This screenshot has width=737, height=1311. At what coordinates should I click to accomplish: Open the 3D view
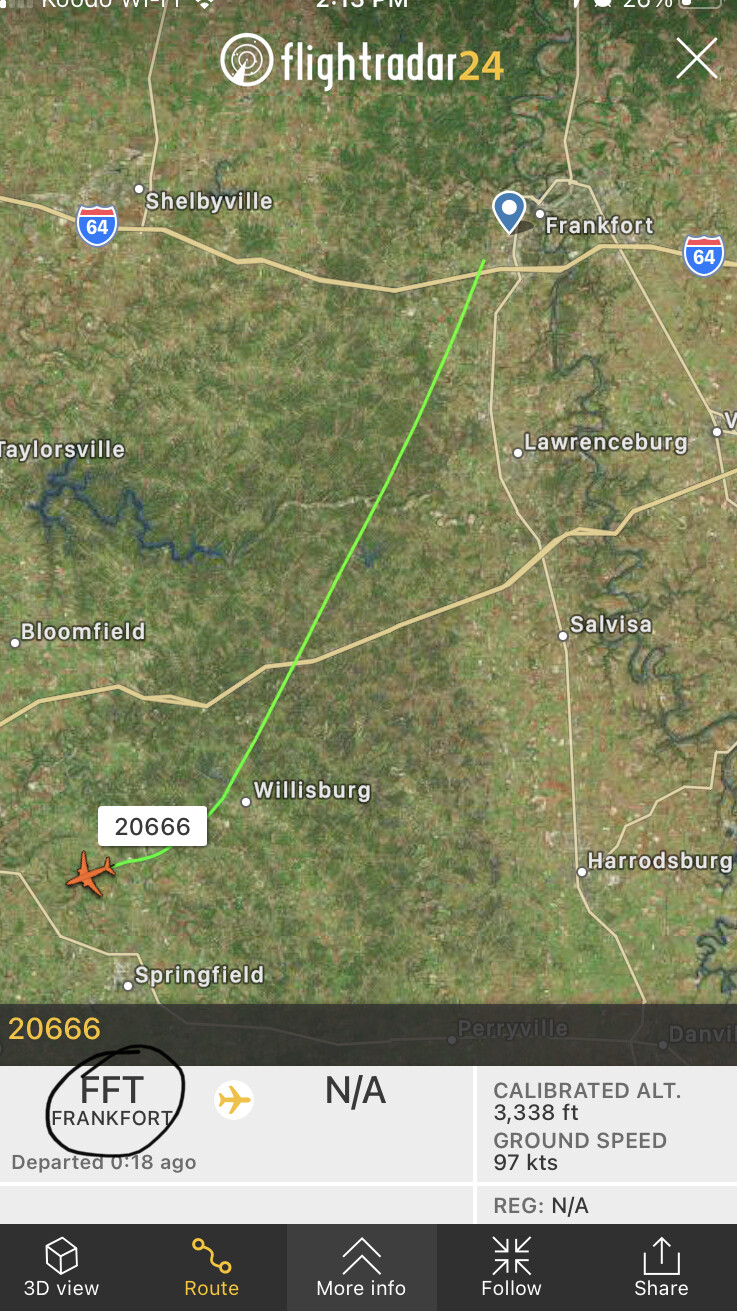click(x=62, y=1267)
